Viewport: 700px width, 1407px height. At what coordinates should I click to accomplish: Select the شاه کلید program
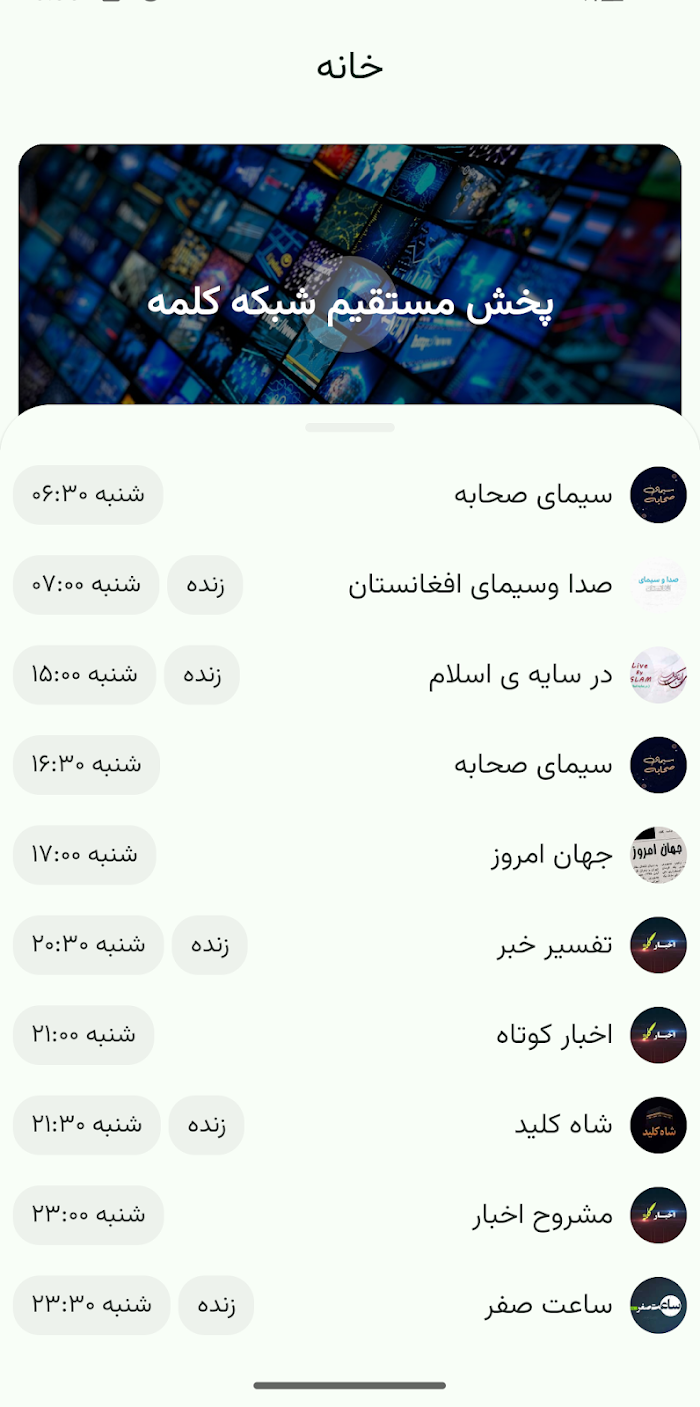click(x=350, y=1125)
